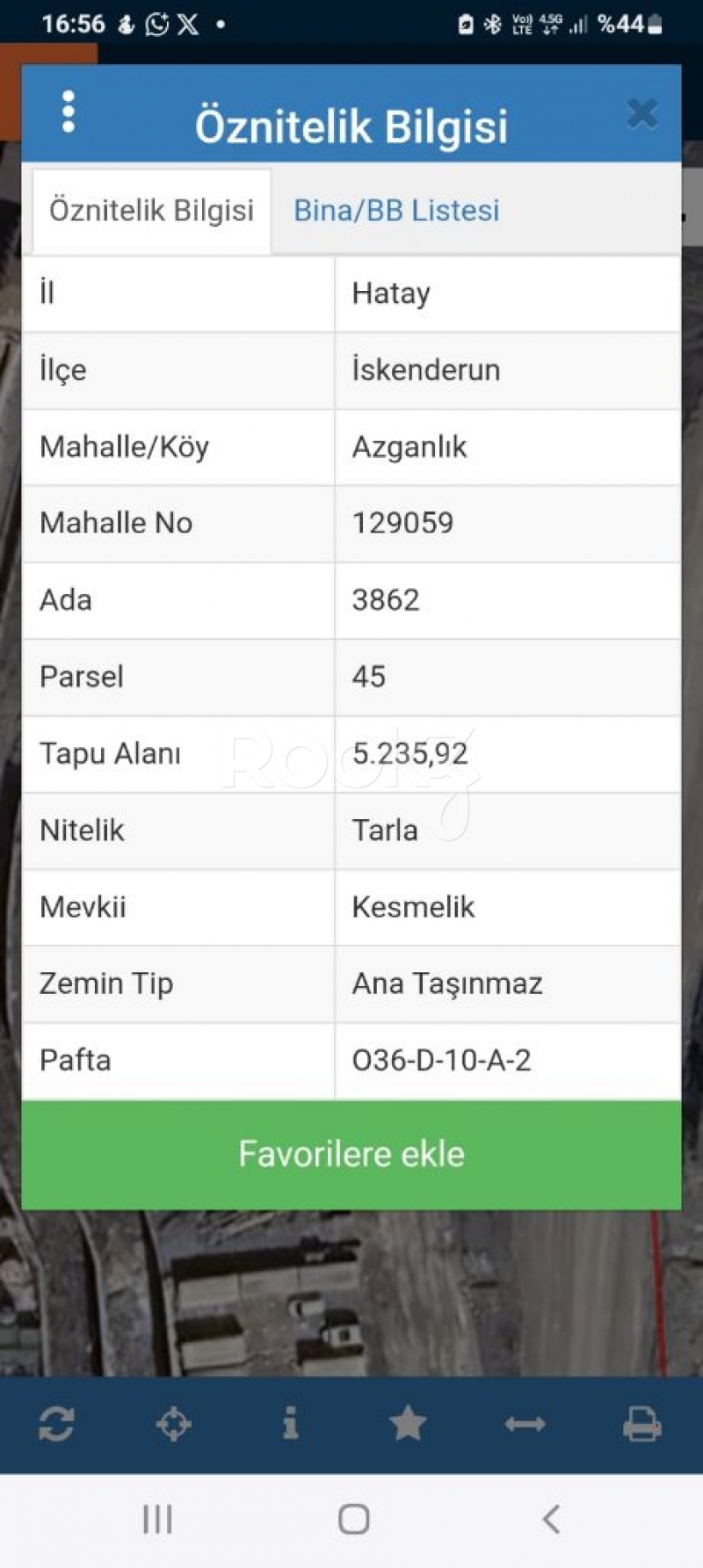Switch to the Bina/BB Listesi tab
This screenshot has width=703, height=1568.
pyautogui.click(x=396, y=211)
